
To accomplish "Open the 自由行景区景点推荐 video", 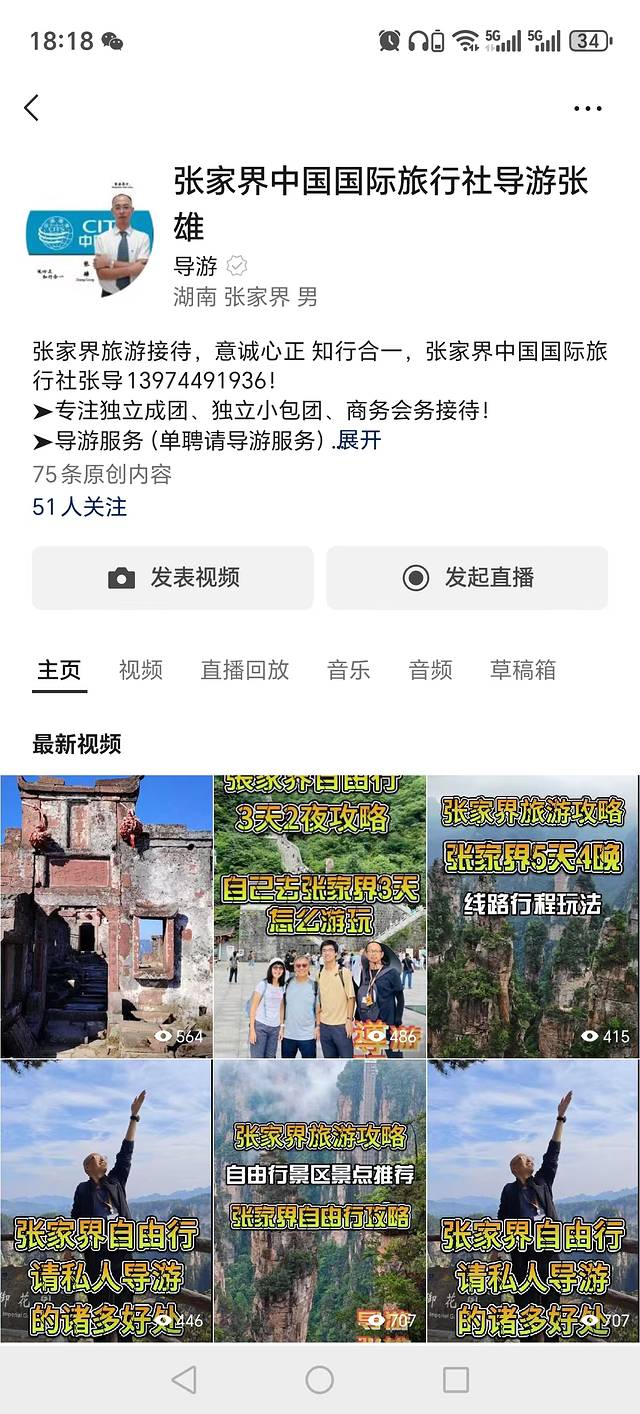I will click(320, 1200).
